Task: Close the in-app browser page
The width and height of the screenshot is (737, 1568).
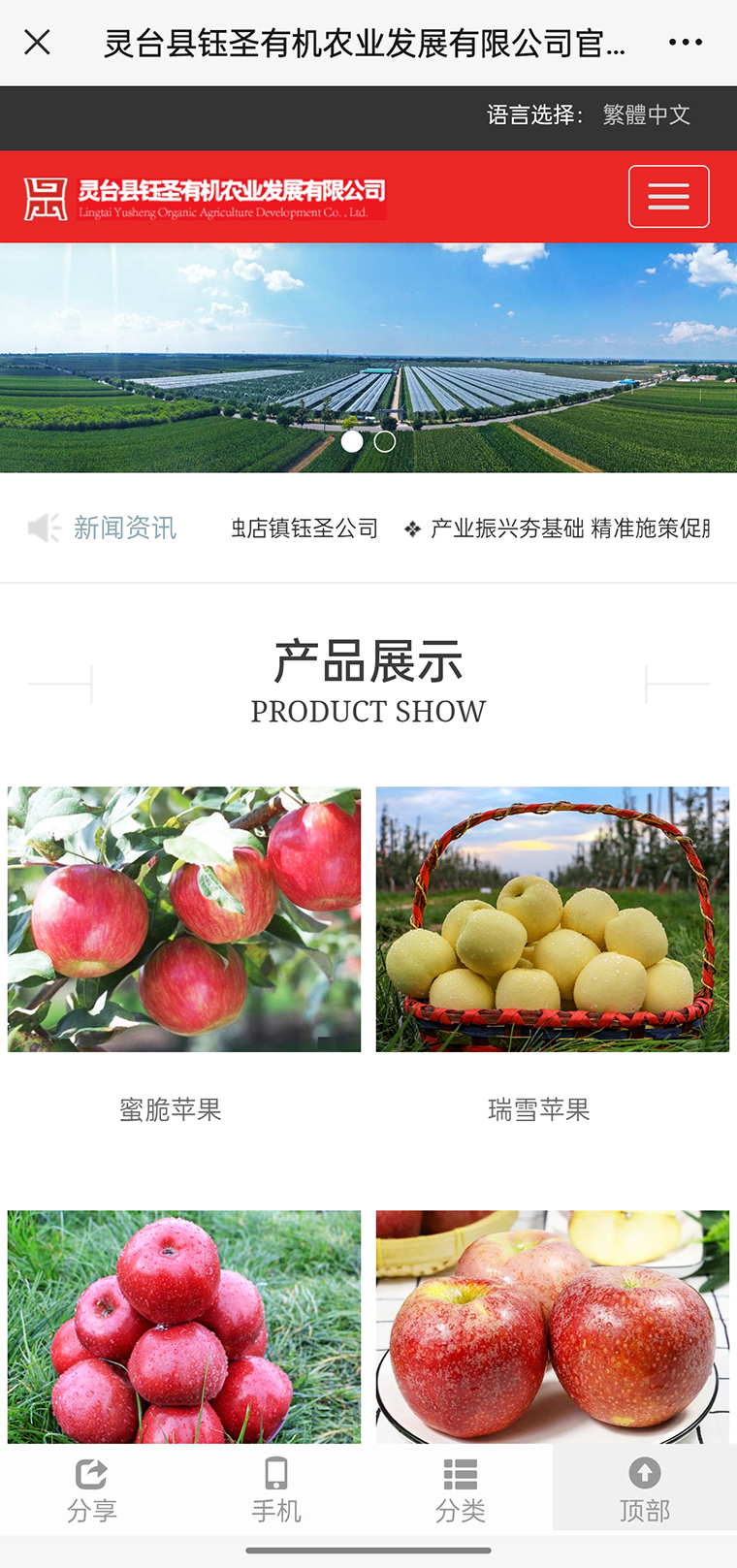Action: tap(37, 43)
